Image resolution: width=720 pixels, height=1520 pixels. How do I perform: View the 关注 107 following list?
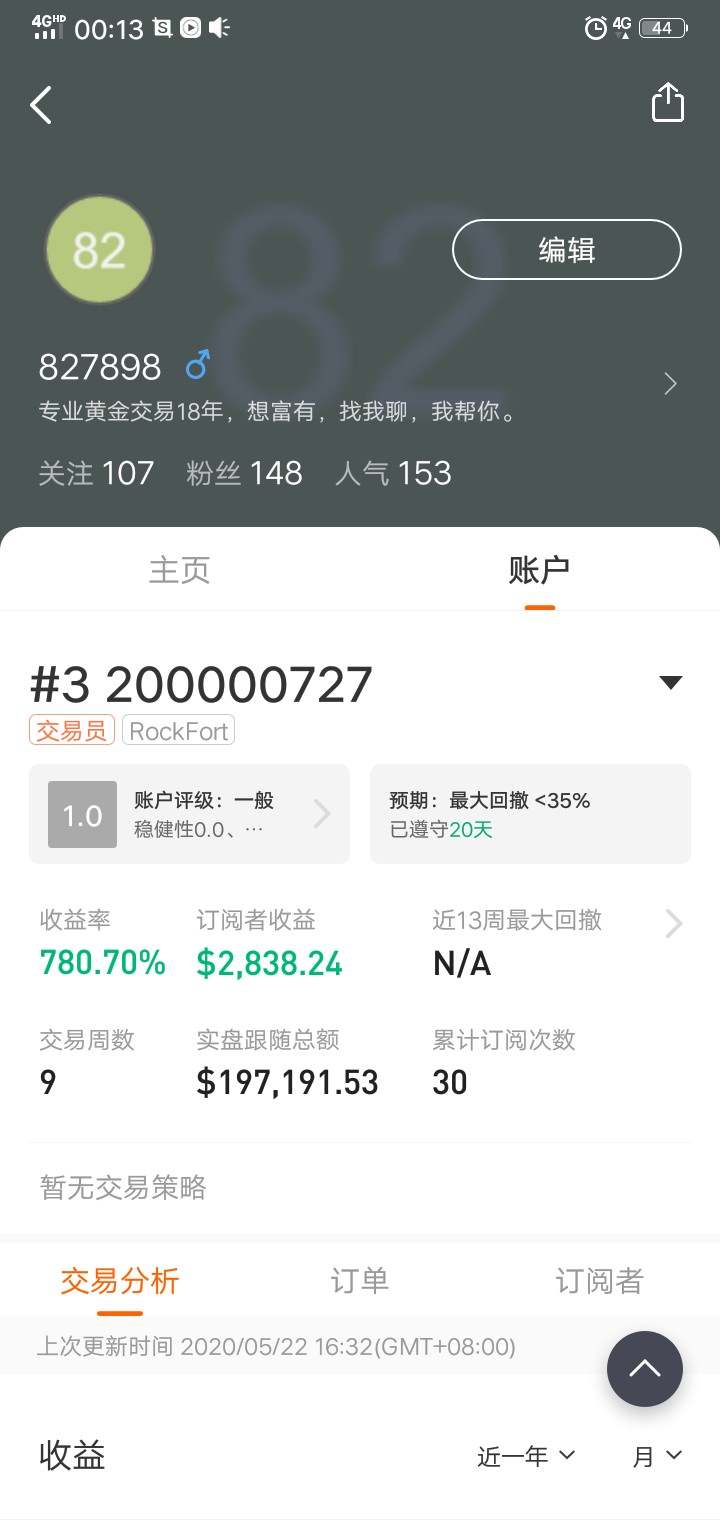(x=96, y=473)
